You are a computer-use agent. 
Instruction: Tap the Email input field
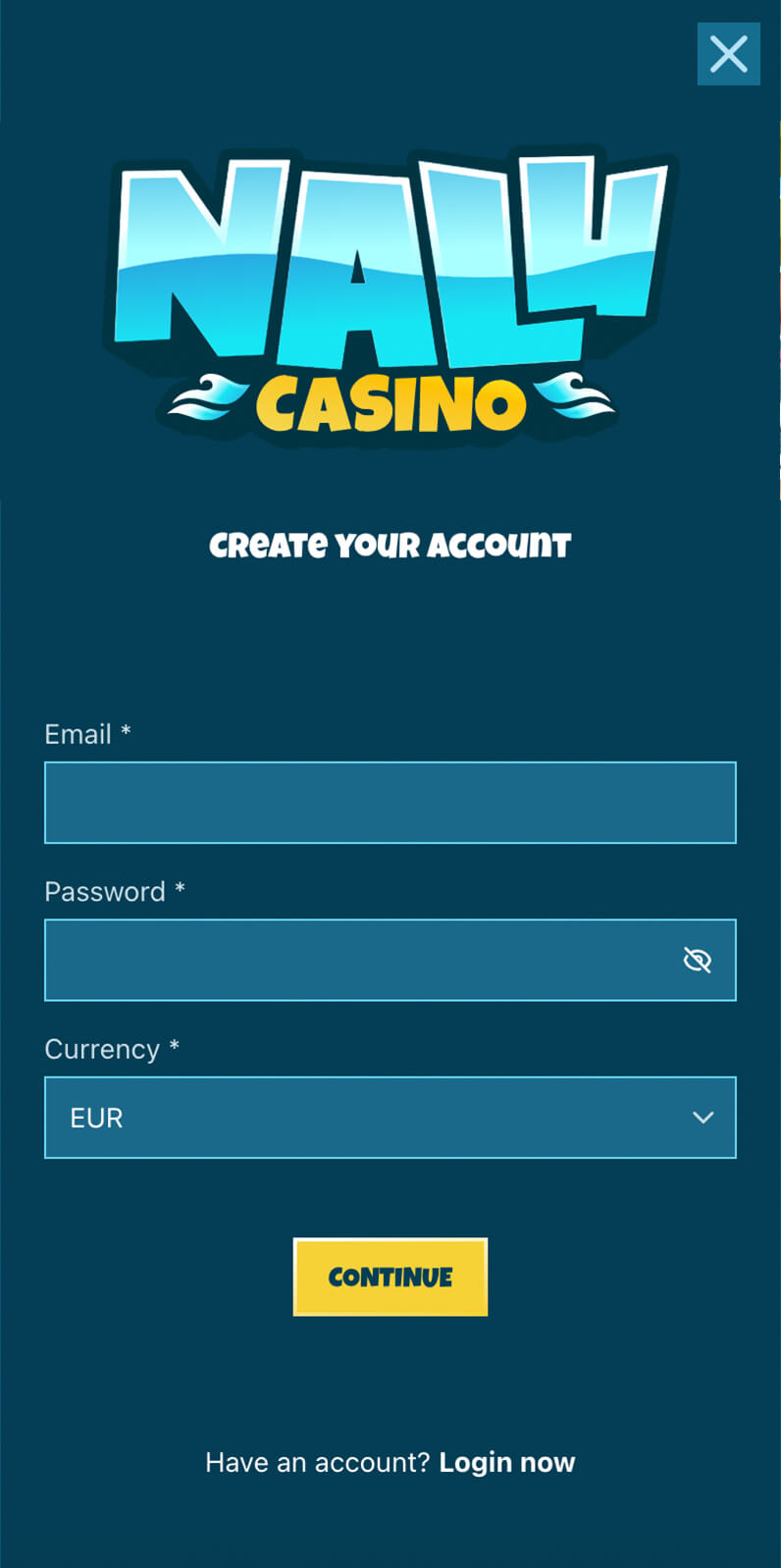tap(390, 803)
